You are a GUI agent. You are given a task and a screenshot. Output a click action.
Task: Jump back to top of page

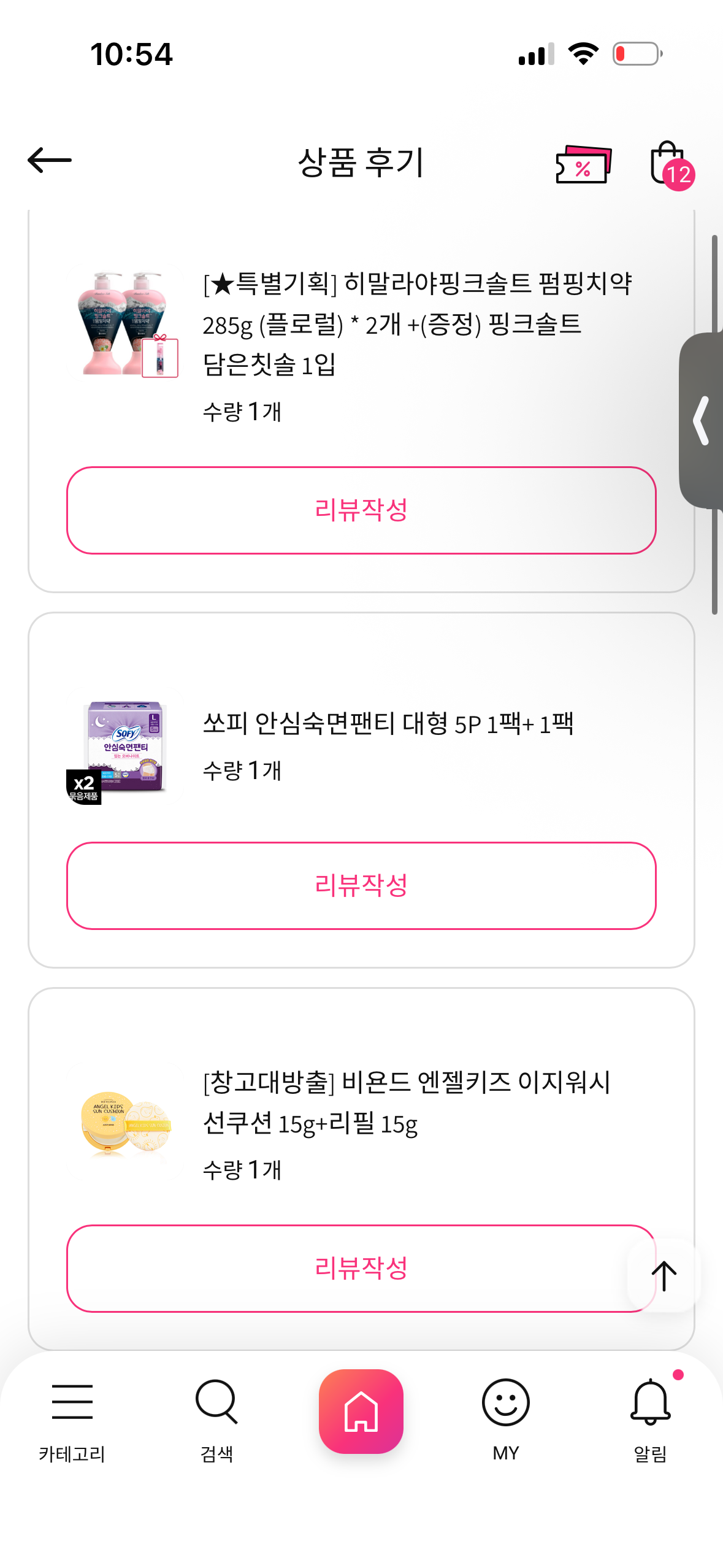[x=664, y=1276]
